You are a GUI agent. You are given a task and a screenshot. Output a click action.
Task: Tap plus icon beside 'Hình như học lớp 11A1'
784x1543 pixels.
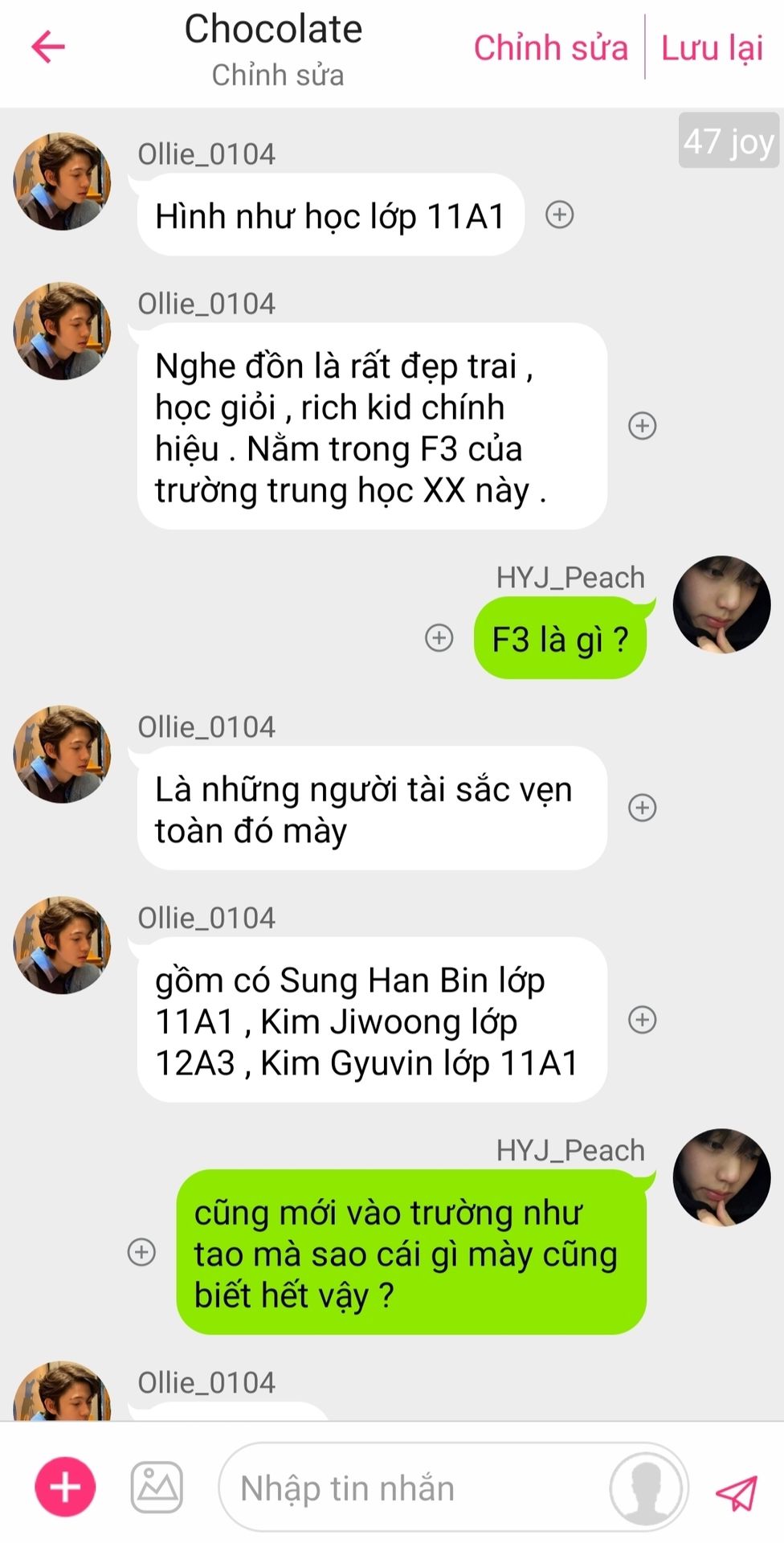[560, 215]
